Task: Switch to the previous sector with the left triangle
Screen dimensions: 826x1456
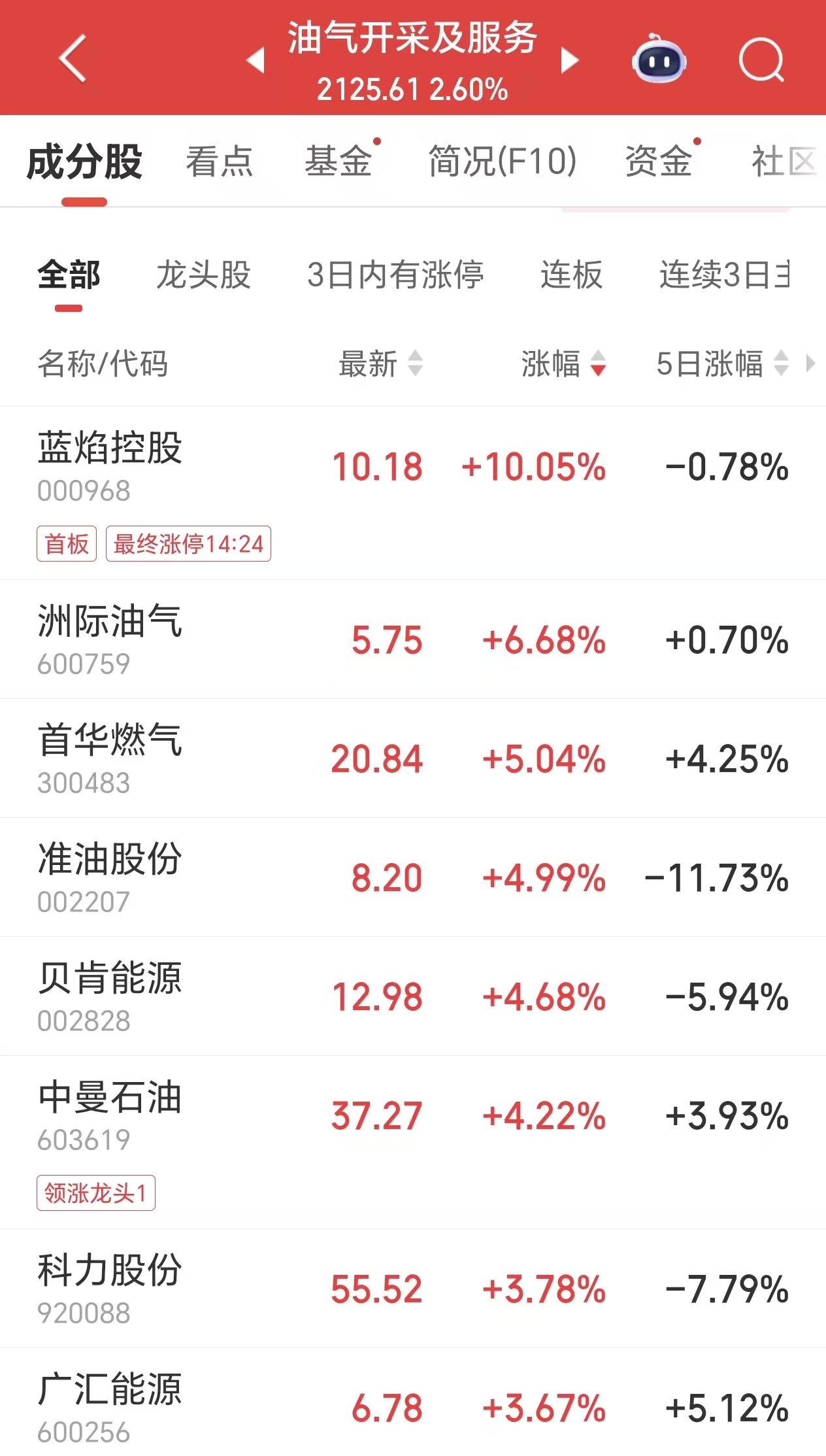Action: (256, 60)
